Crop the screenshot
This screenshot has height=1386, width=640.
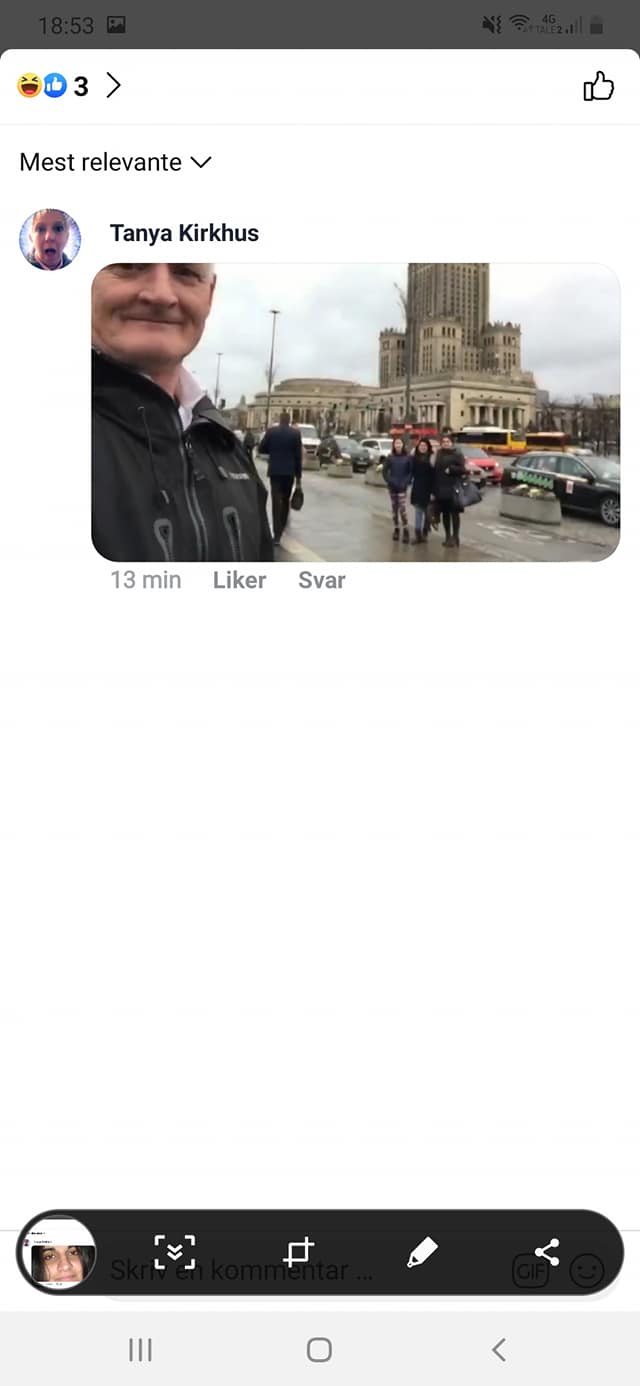[298, 1252]
